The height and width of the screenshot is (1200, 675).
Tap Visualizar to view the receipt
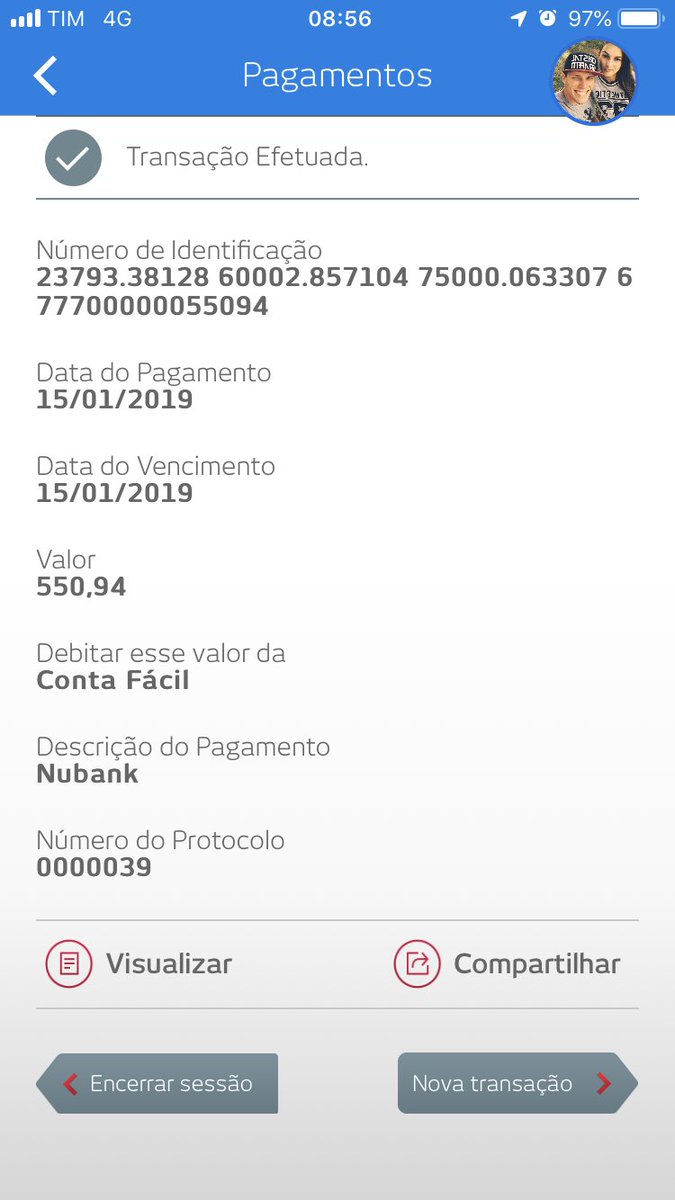pyautogui.click(x=139, y=964)
